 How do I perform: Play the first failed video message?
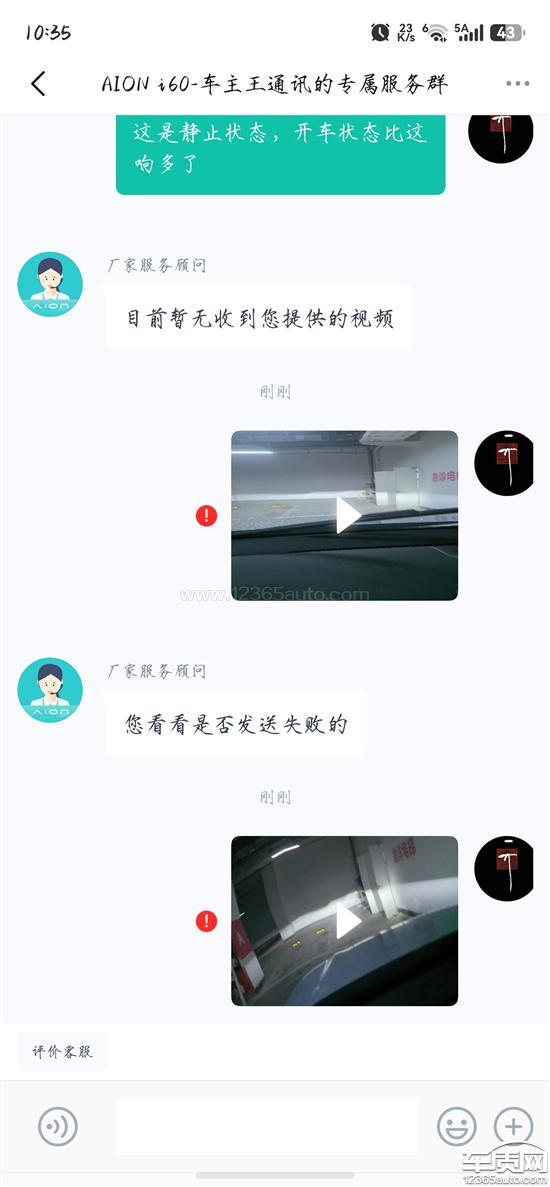[x=344, y=516]
